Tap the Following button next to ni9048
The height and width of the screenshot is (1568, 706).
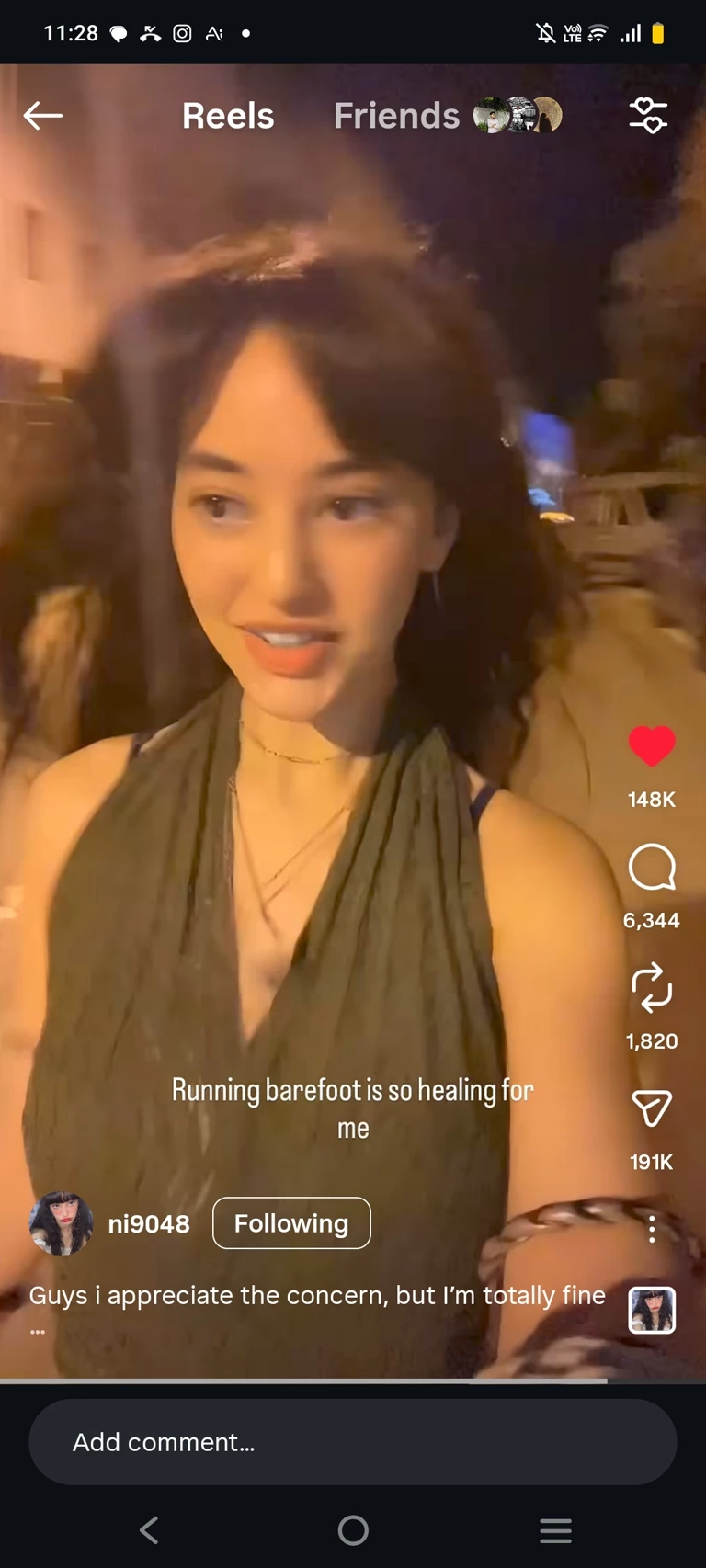[x=291, y=1223]
